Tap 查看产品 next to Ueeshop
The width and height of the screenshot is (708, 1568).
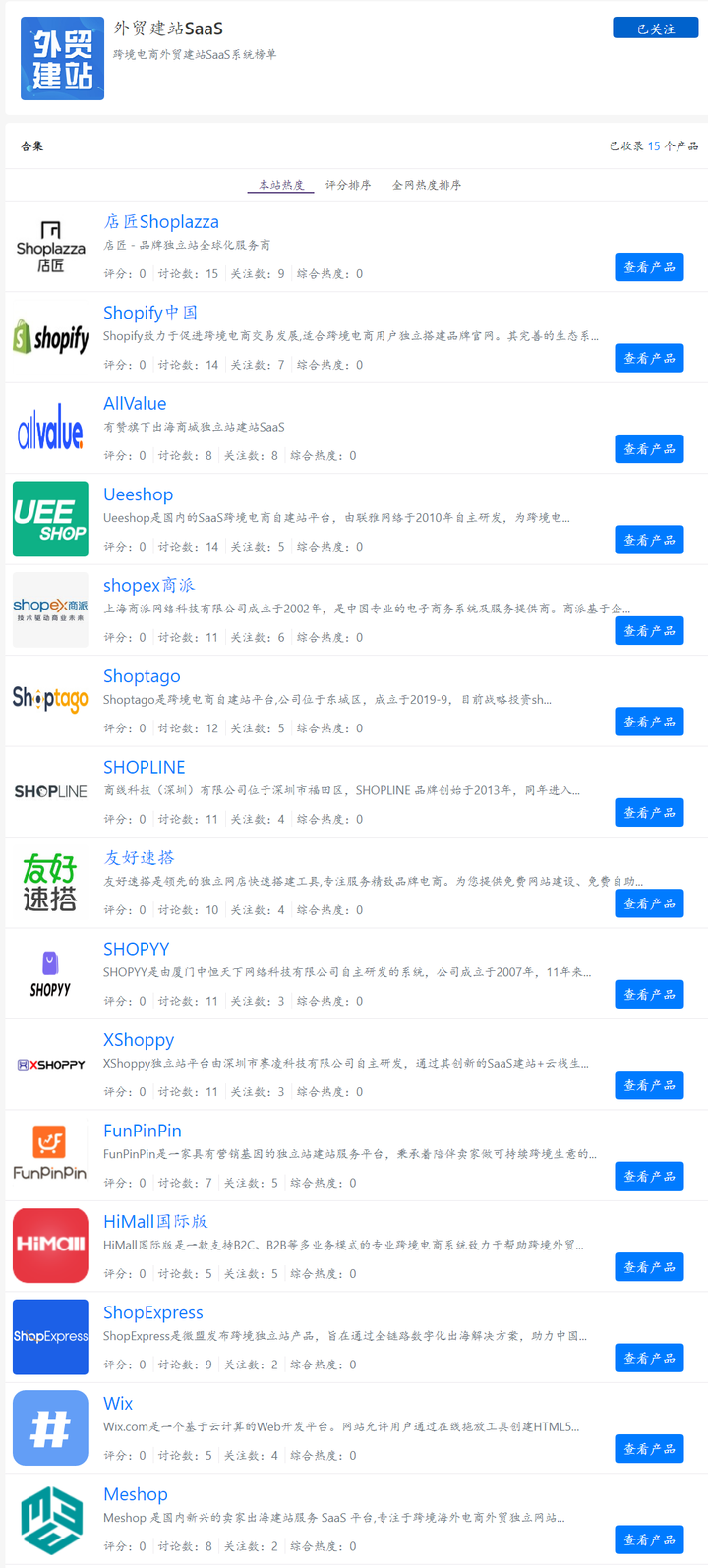click(x=649, y=540)
